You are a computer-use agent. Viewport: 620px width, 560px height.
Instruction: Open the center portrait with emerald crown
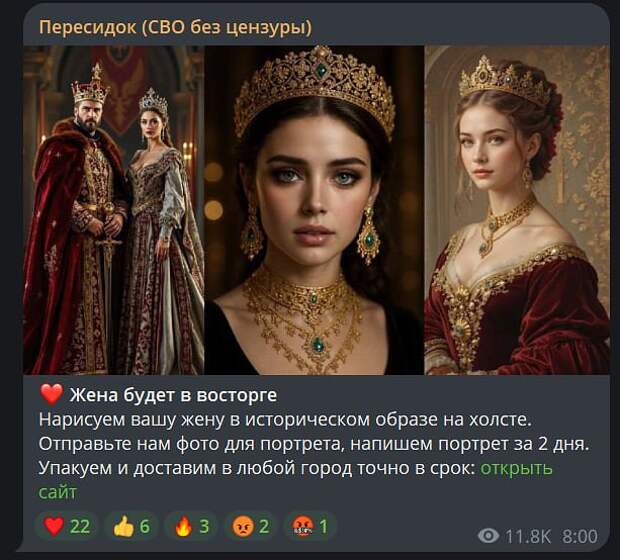pos(314,210)
